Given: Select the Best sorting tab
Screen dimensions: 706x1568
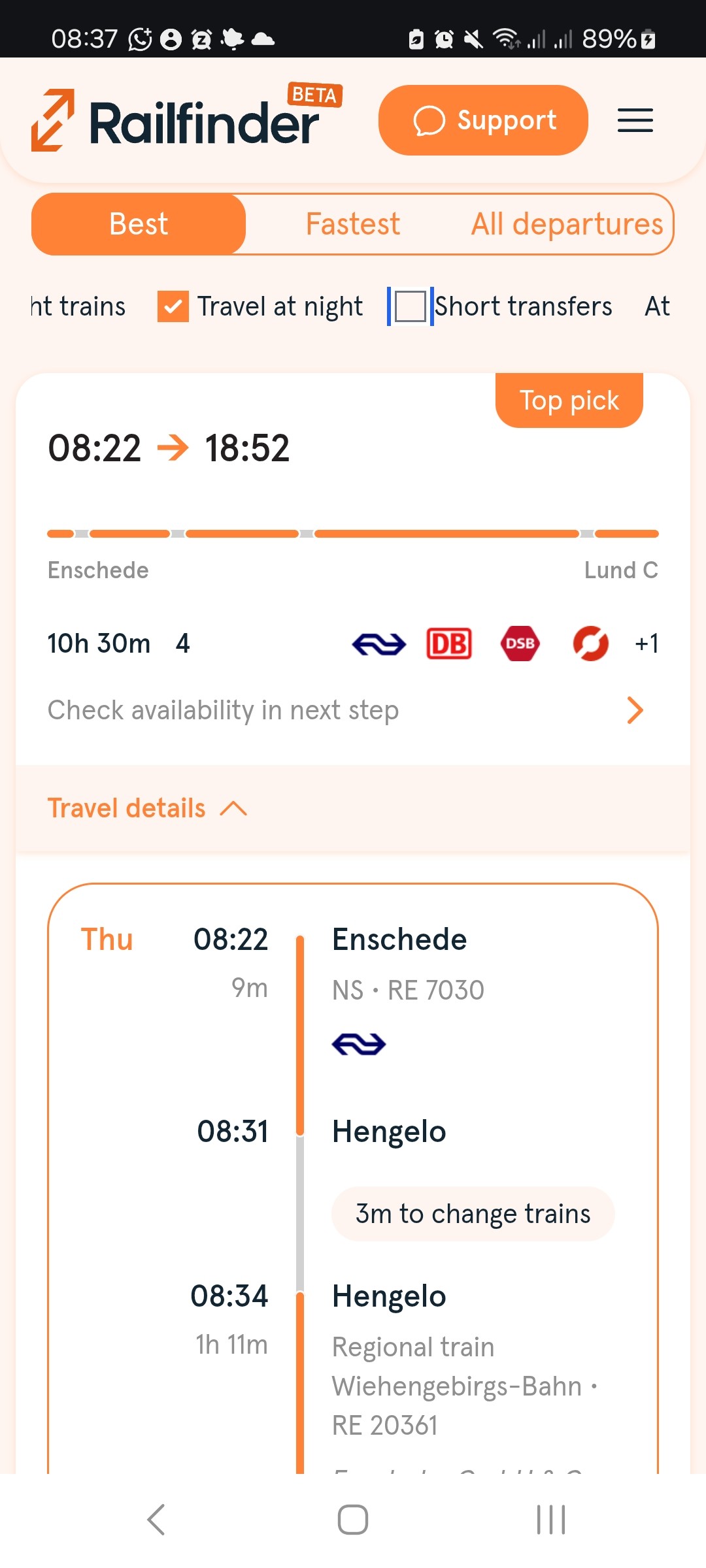Looking at the screenshot, I should [x=139, y=224].
